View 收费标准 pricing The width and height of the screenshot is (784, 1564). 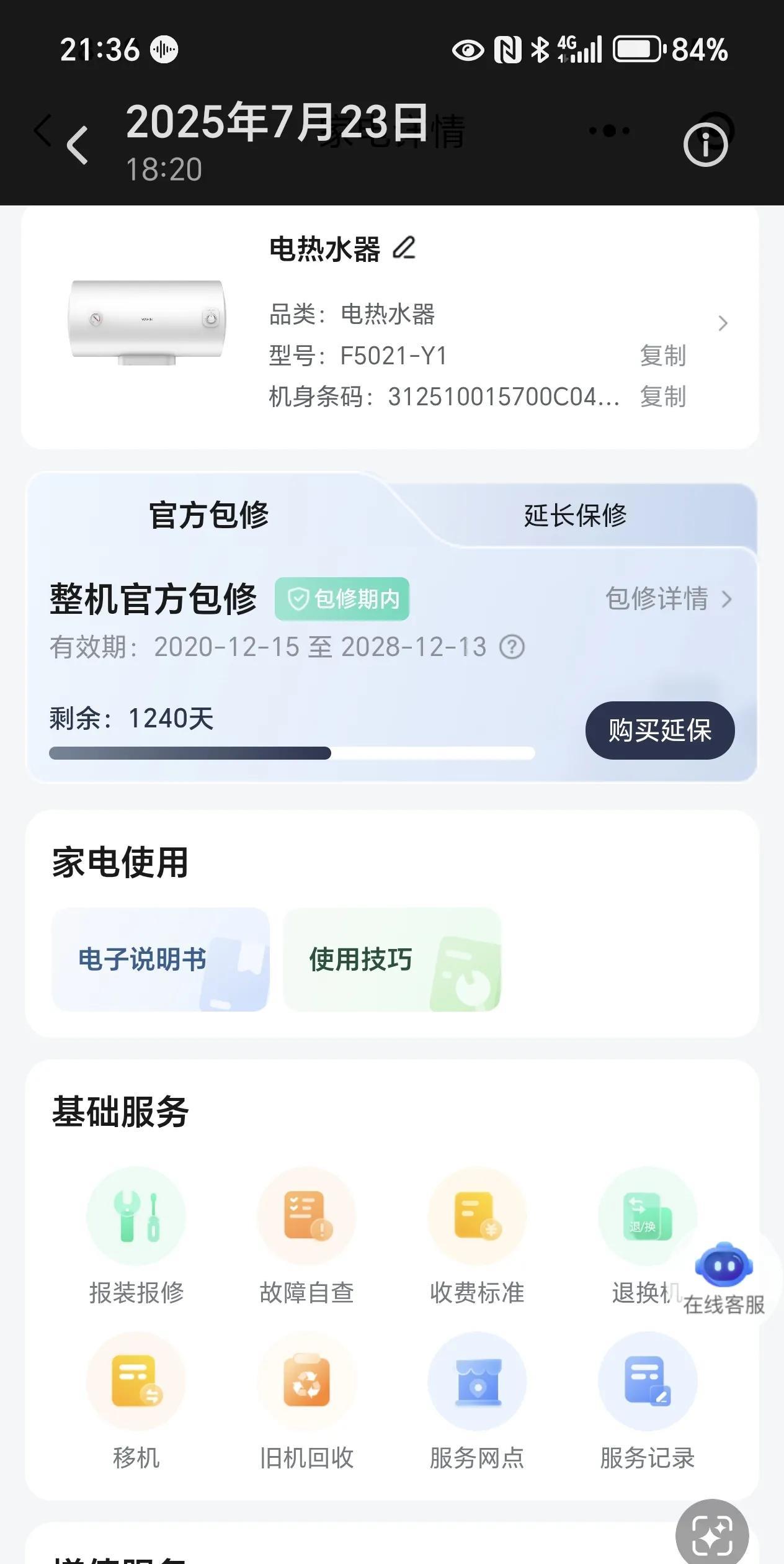477,1235
